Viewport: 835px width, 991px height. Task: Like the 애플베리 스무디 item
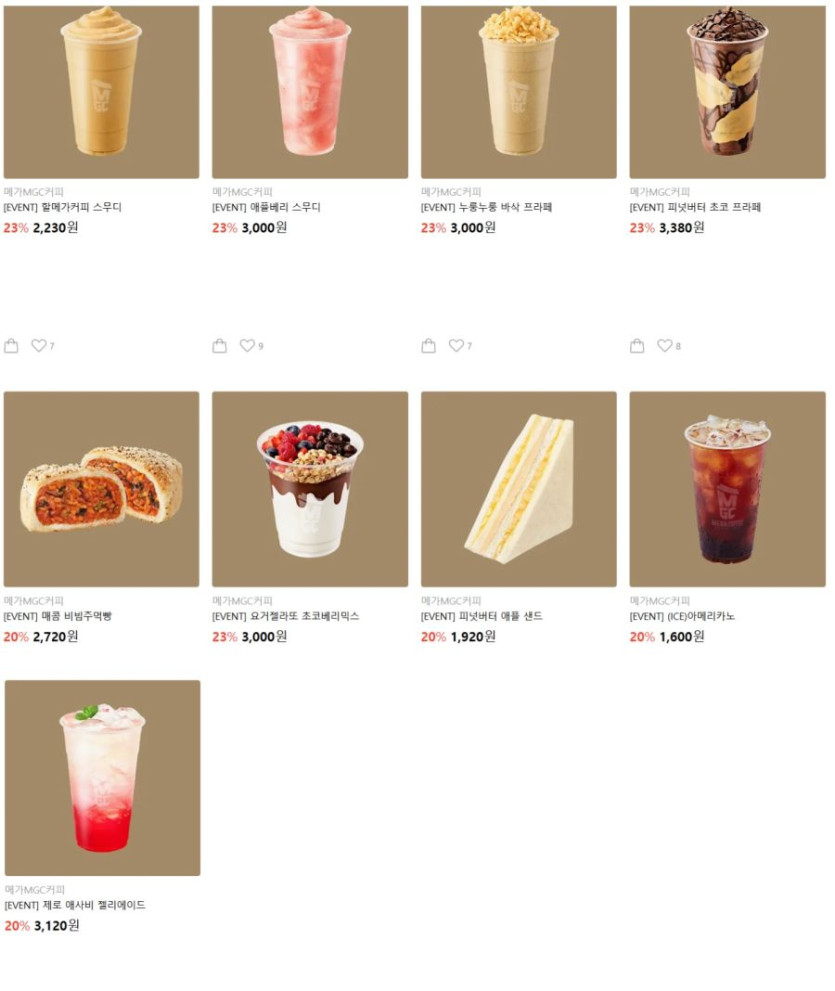247,346
